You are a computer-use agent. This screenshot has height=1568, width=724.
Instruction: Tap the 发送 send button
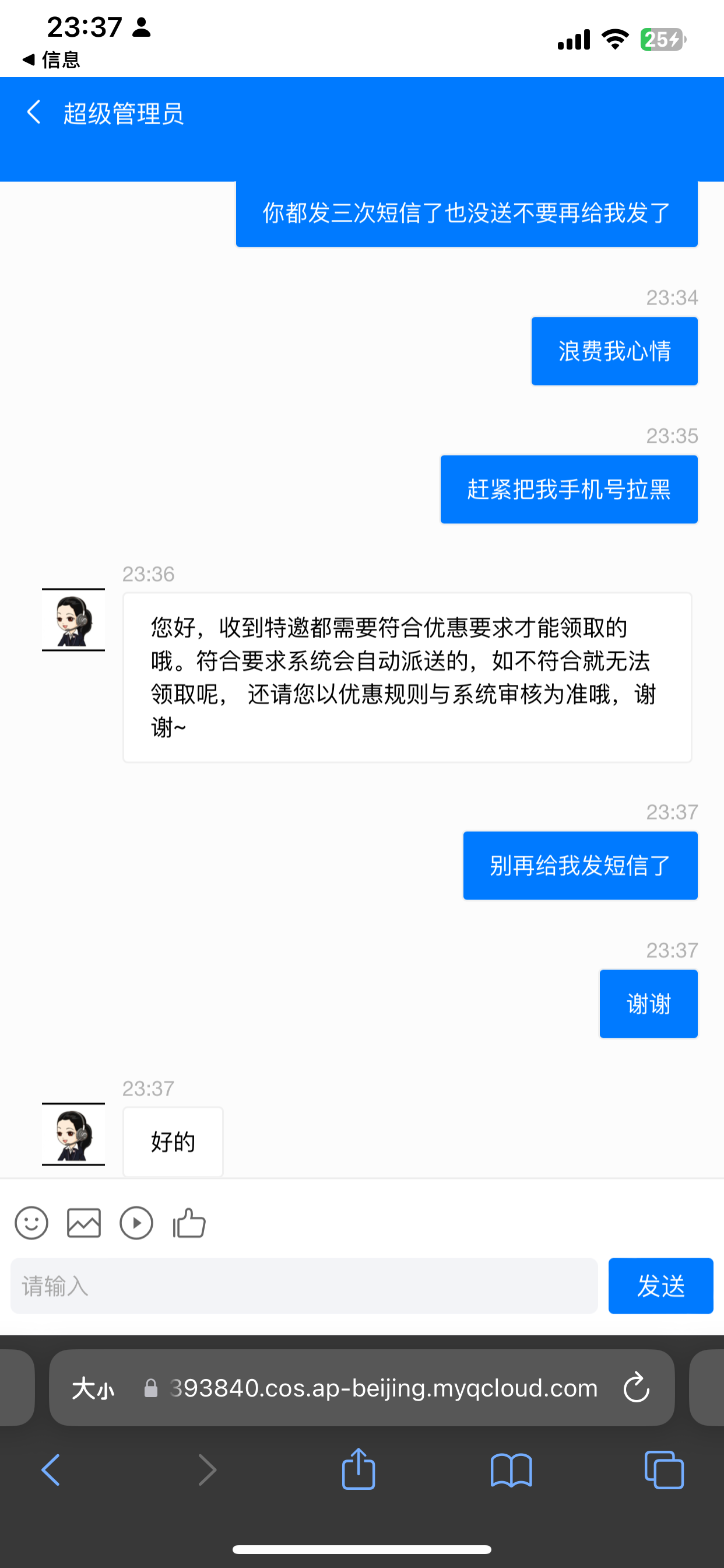[660, 1286]
